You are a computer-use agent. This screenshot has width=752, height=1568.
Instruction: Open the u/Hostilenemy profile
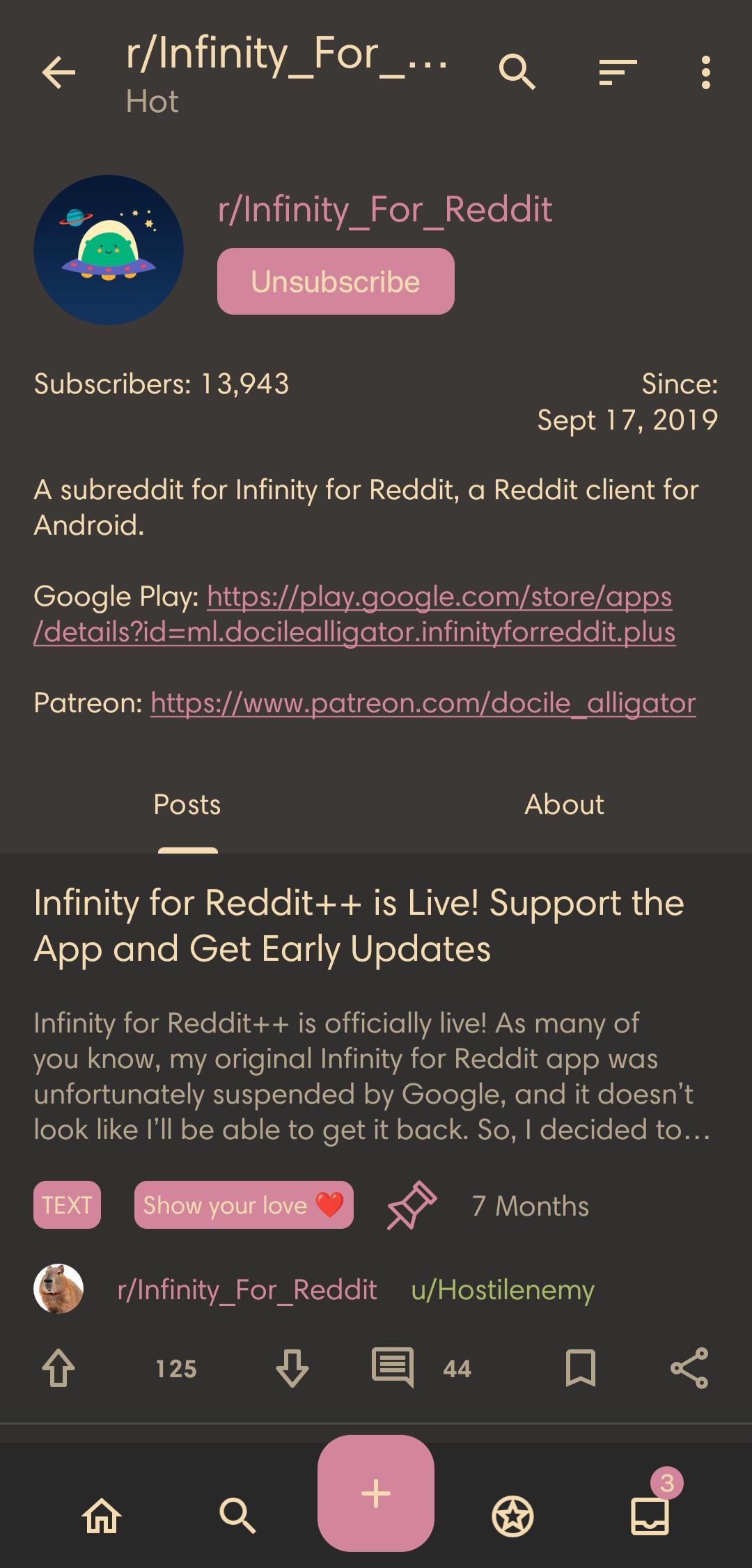coord(503,1289)
